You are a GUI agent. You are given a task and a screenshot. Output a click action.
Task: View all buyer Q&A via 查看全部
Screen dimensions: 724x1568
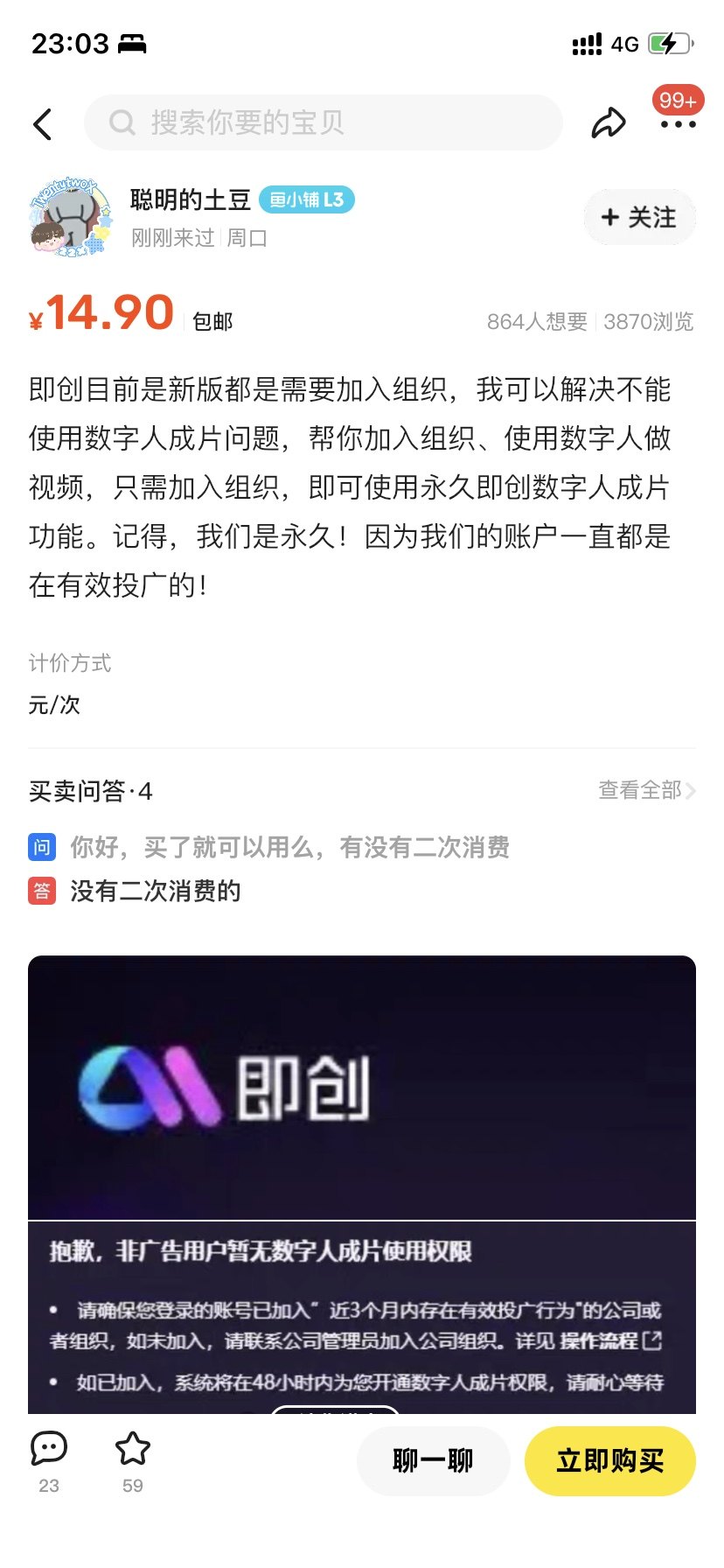[x=646, y=790]
